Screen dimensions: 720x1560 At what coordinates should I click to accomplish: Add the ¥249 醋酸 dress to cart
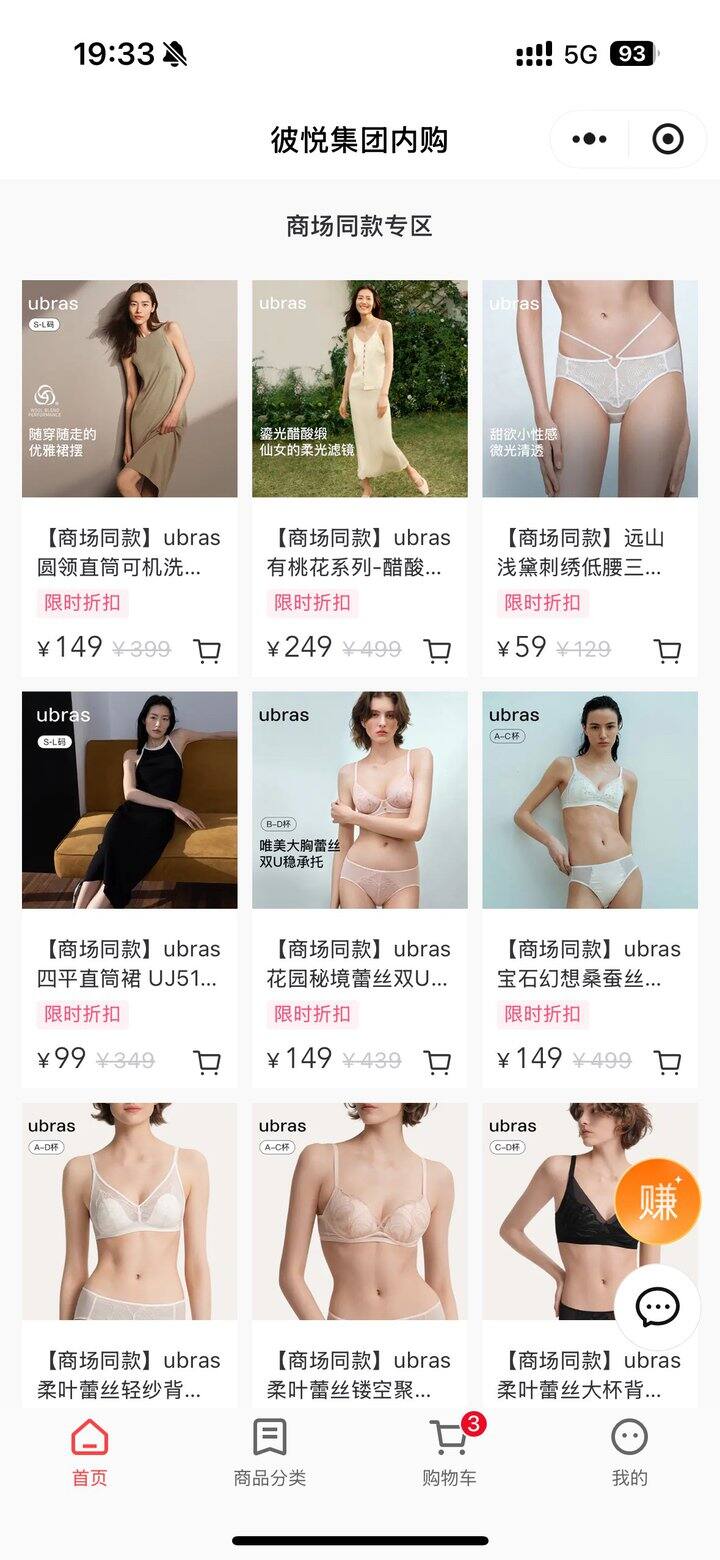(x=437, y=651)
